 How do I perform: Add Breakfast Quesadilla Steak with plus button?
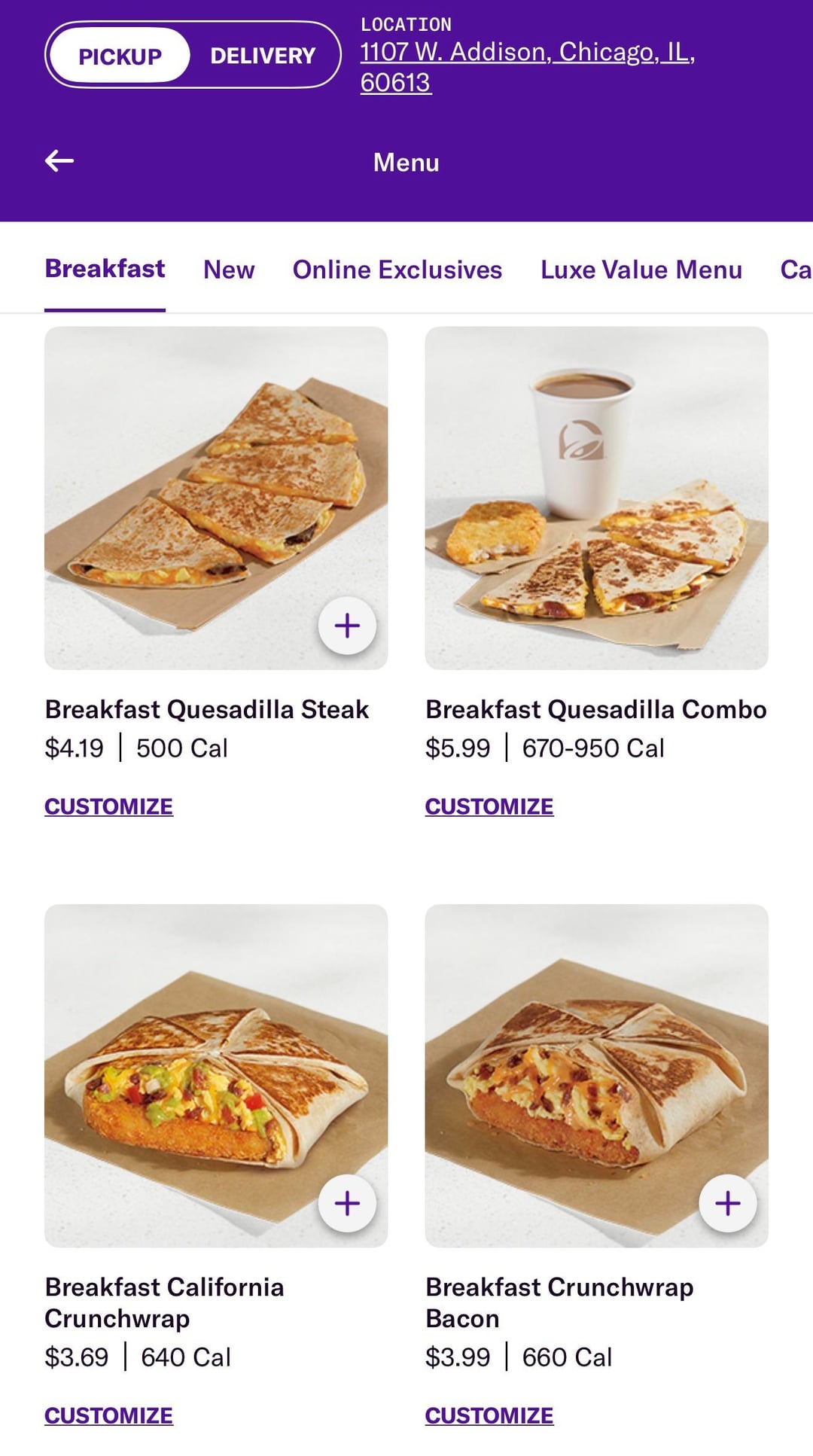(347, 626)
